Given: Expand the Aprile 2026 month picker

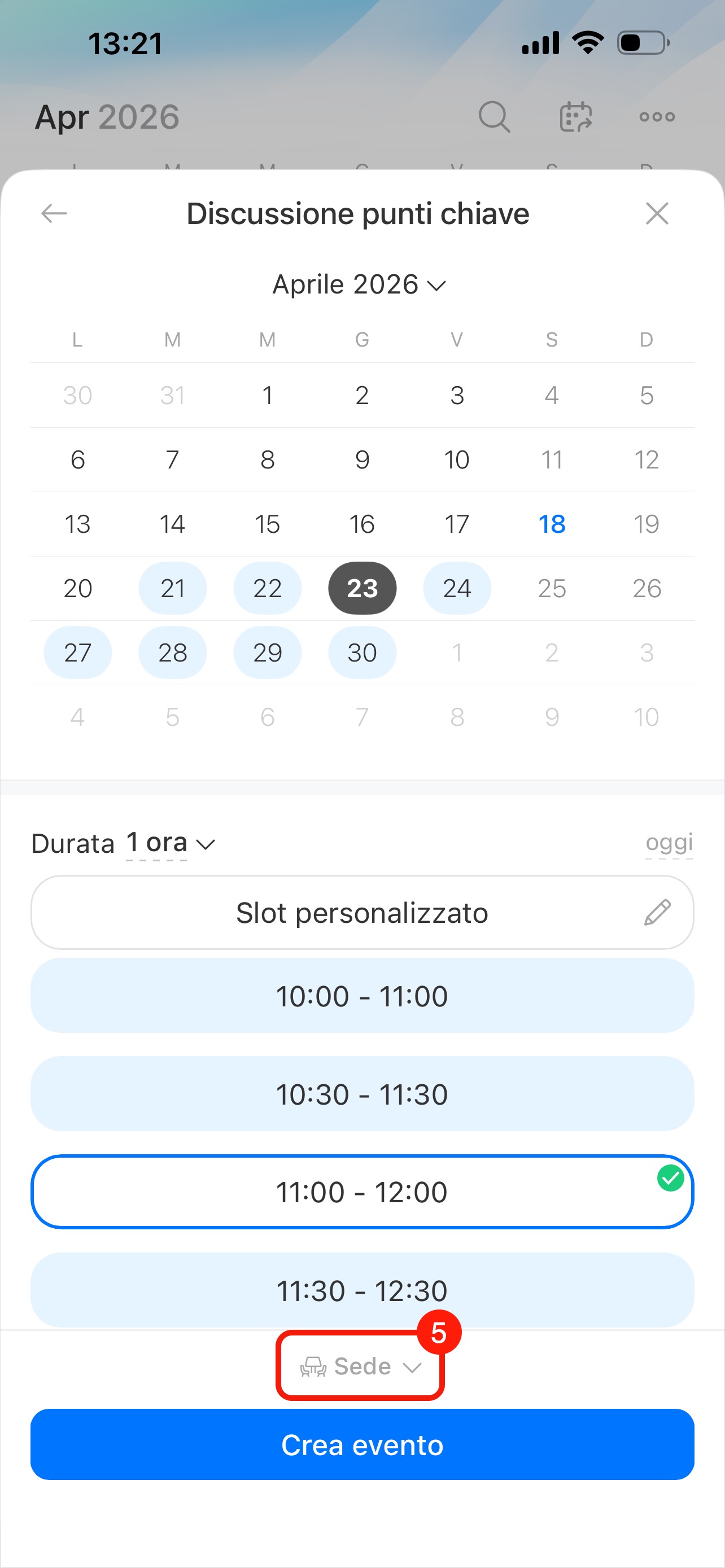Looking at the screenshot, I should (x=359, y=285).
